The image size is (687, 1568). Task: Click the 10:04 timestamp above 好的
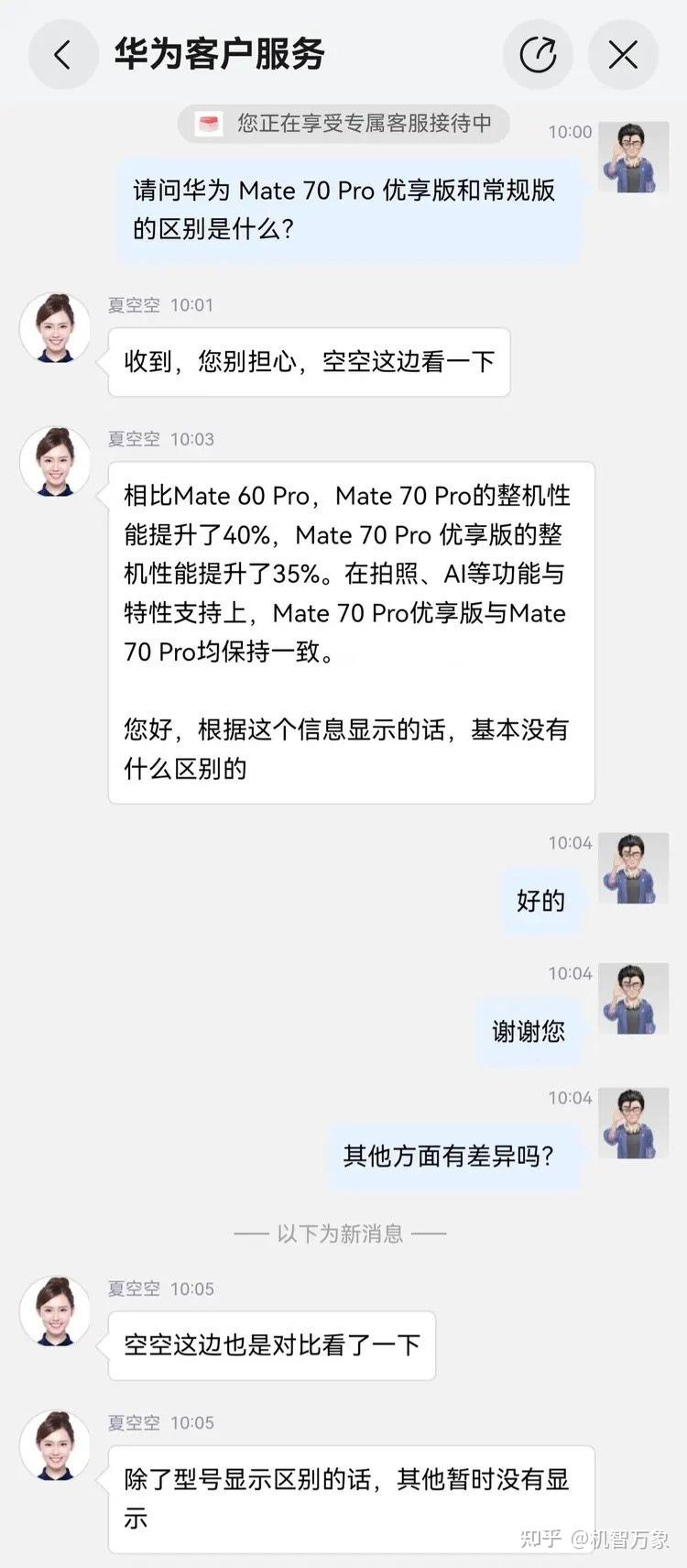coord(569,843)
